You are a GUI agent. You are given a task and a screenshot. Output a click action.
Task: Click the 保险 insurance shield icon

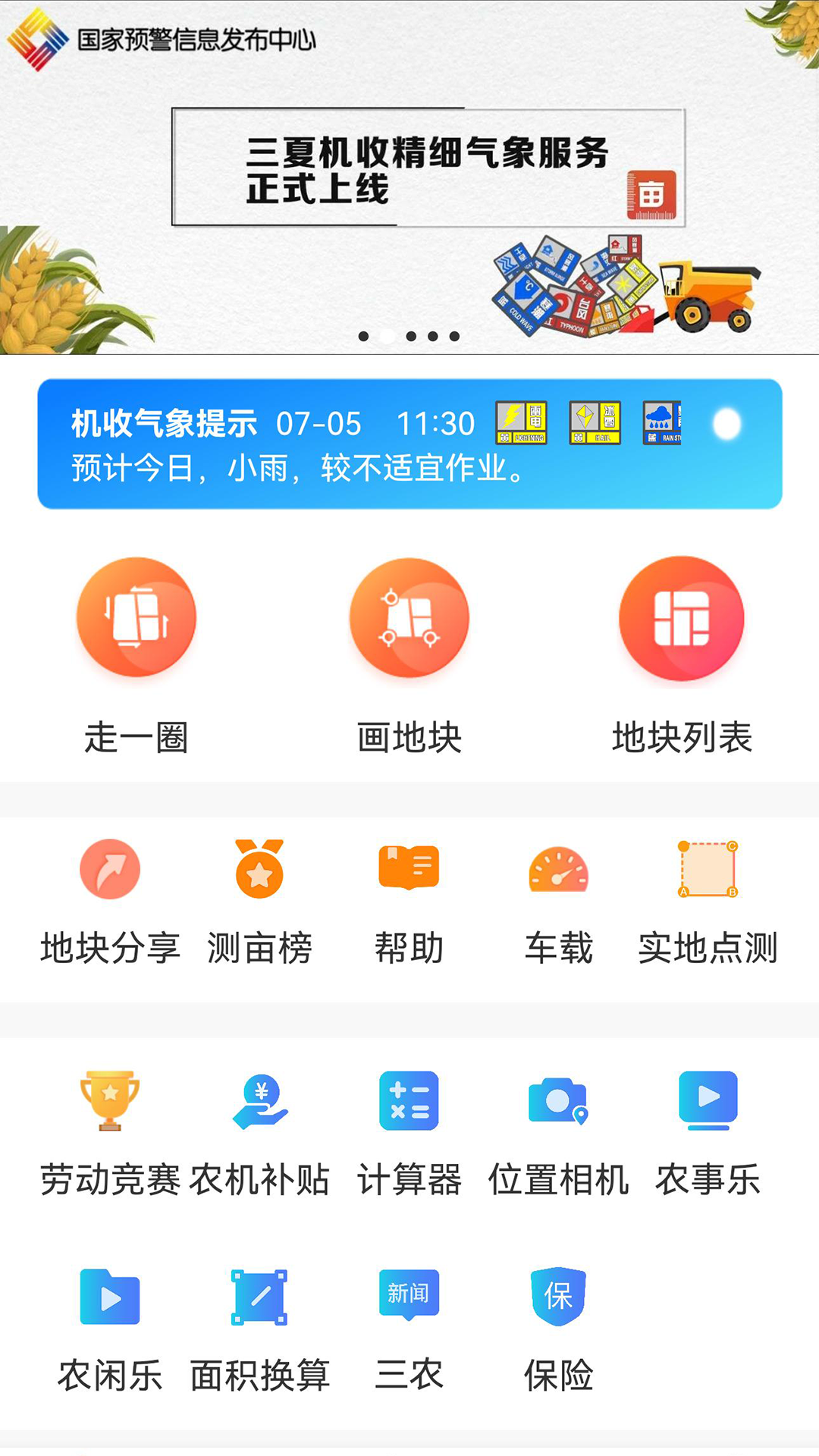pos(558,1297)
